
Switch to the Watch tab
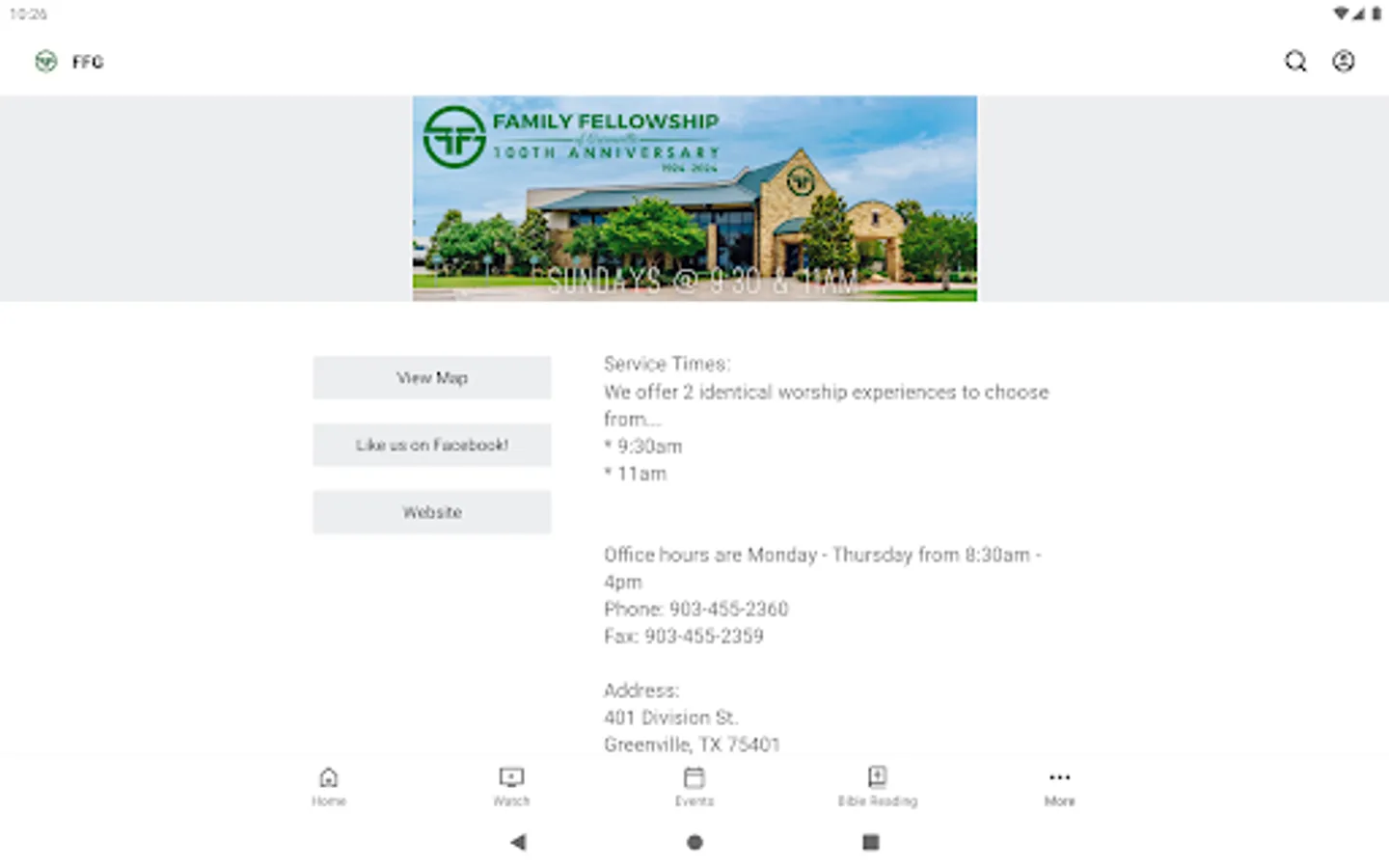click(x=511, y=786)
